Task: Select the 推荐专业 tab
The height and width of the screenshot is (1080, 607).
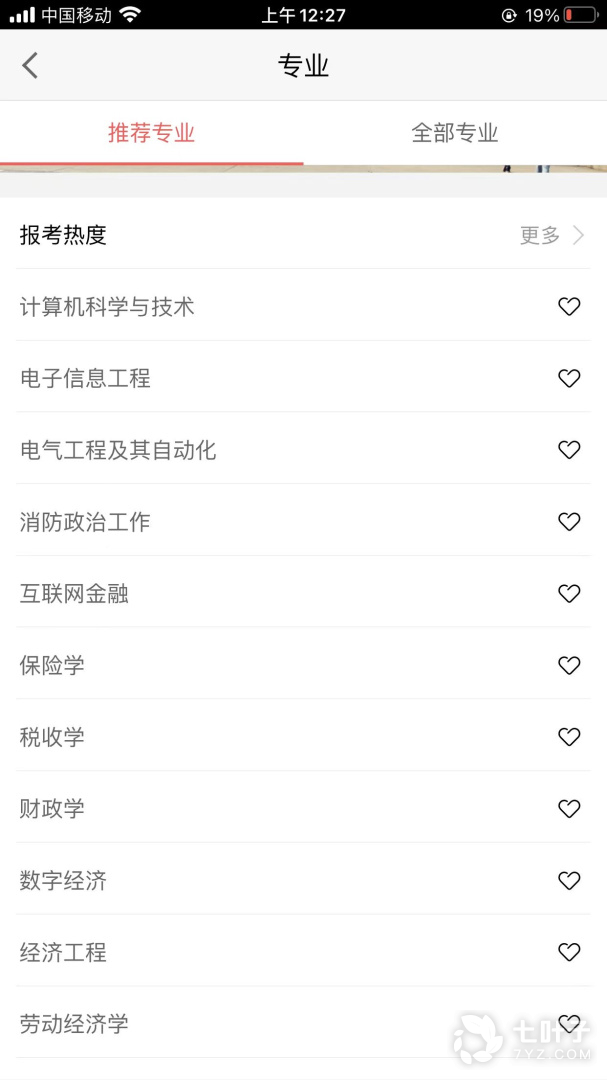Action: point(151,133)
